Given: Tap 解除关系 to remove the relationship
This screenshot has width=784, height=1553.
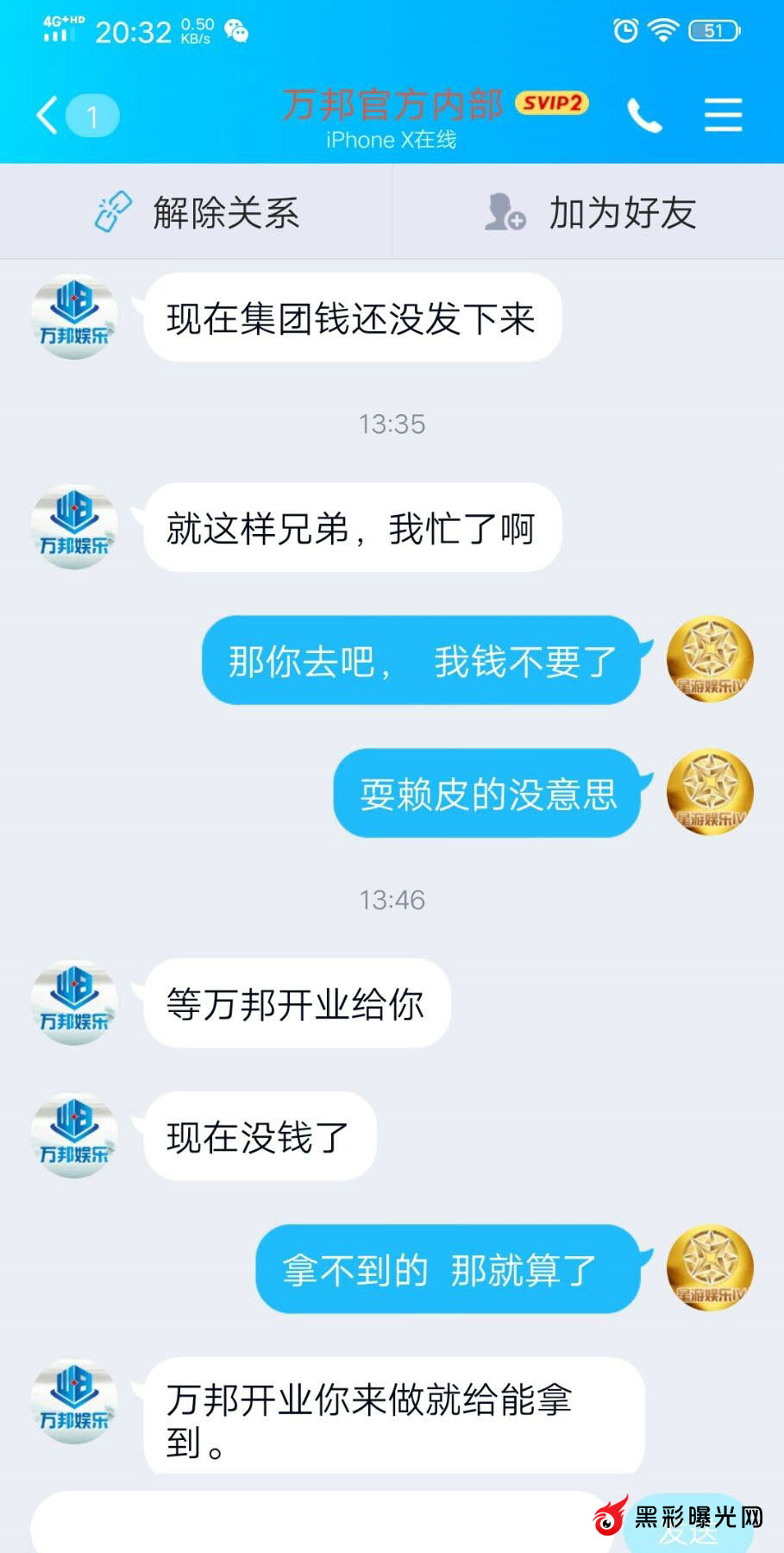Looking at the screenshot, I should [197, 212].
